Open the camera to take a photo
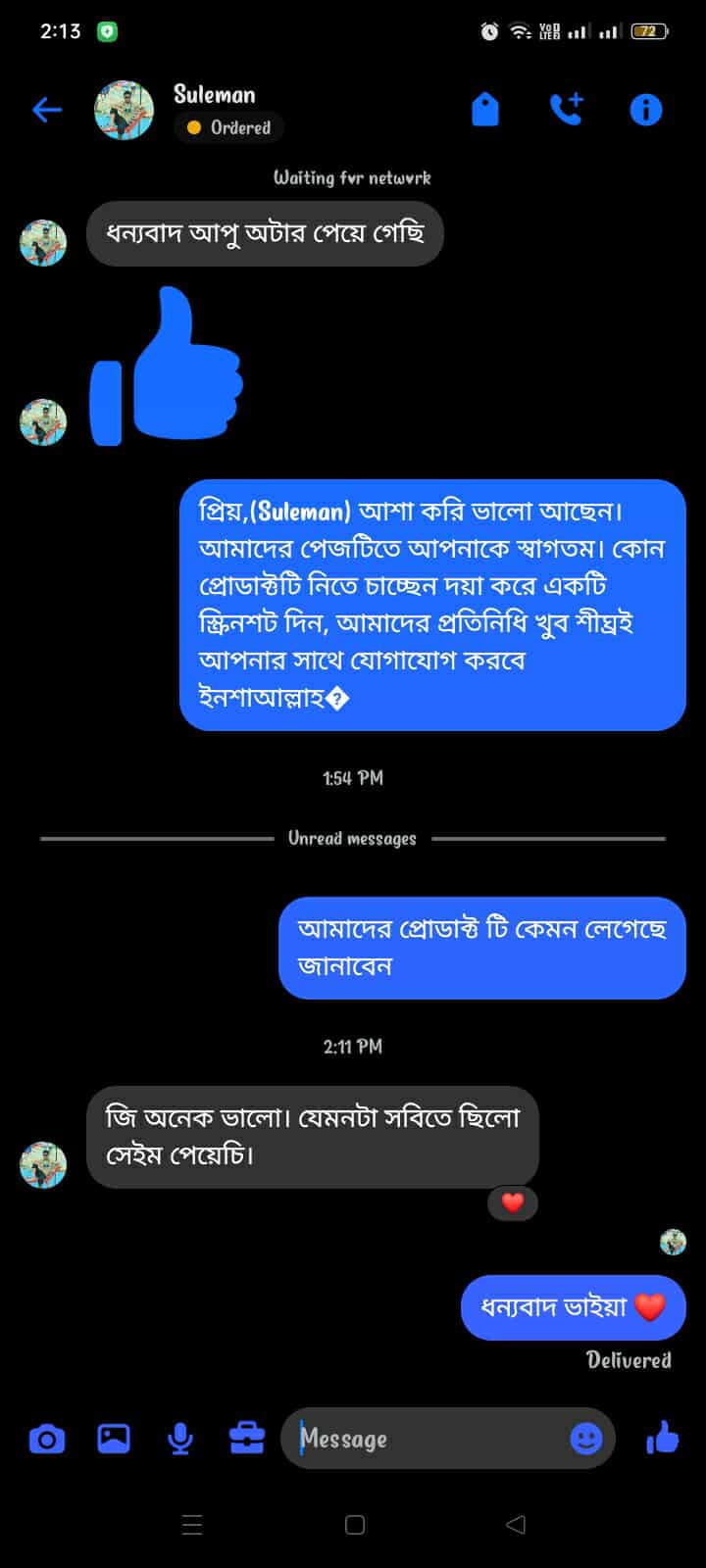 tap(47, 1439)
